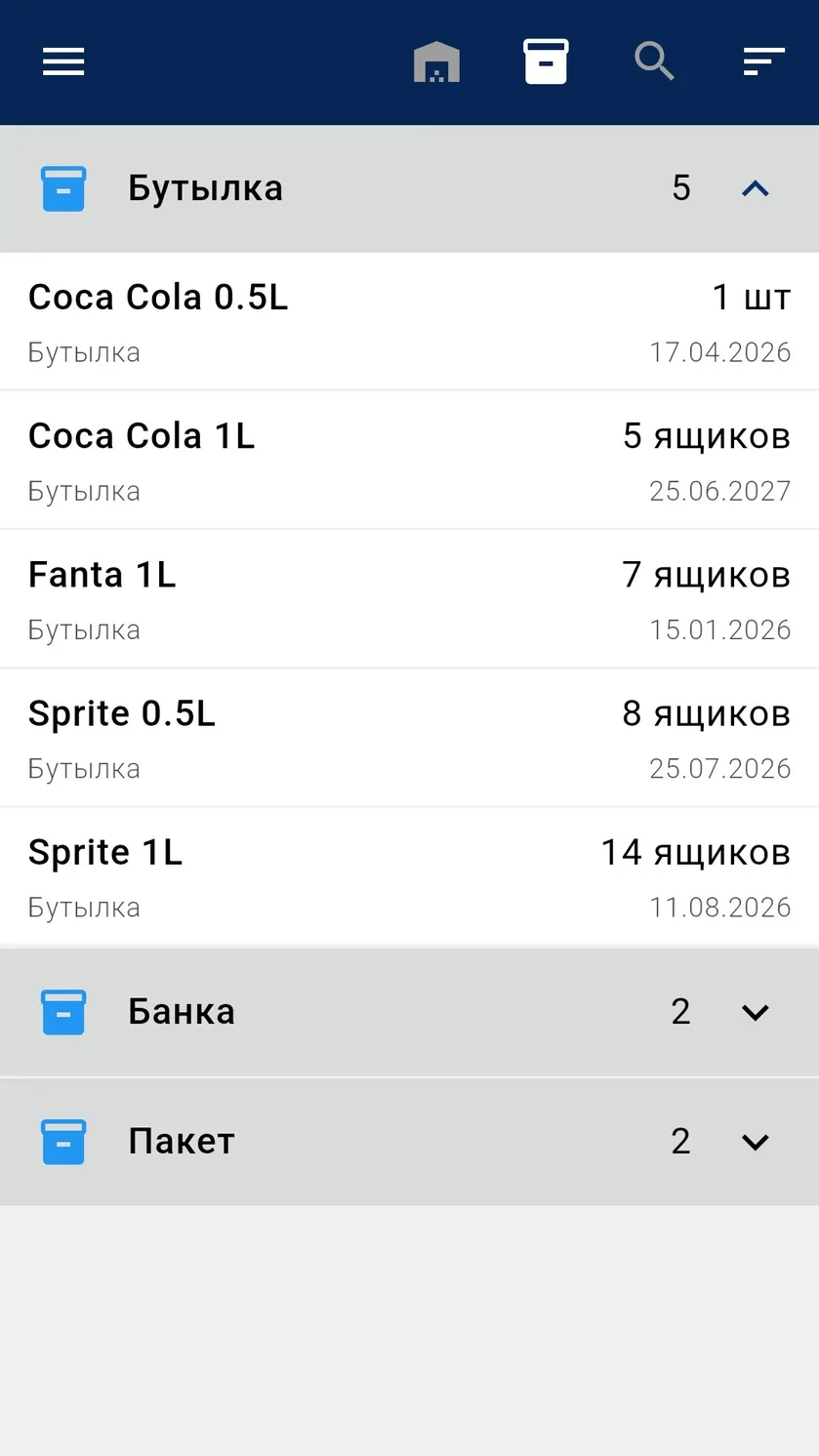This screenshot has height=1456, width=819.
Task: Collapse the Бутылка group
Action: [x=409, y=188]
